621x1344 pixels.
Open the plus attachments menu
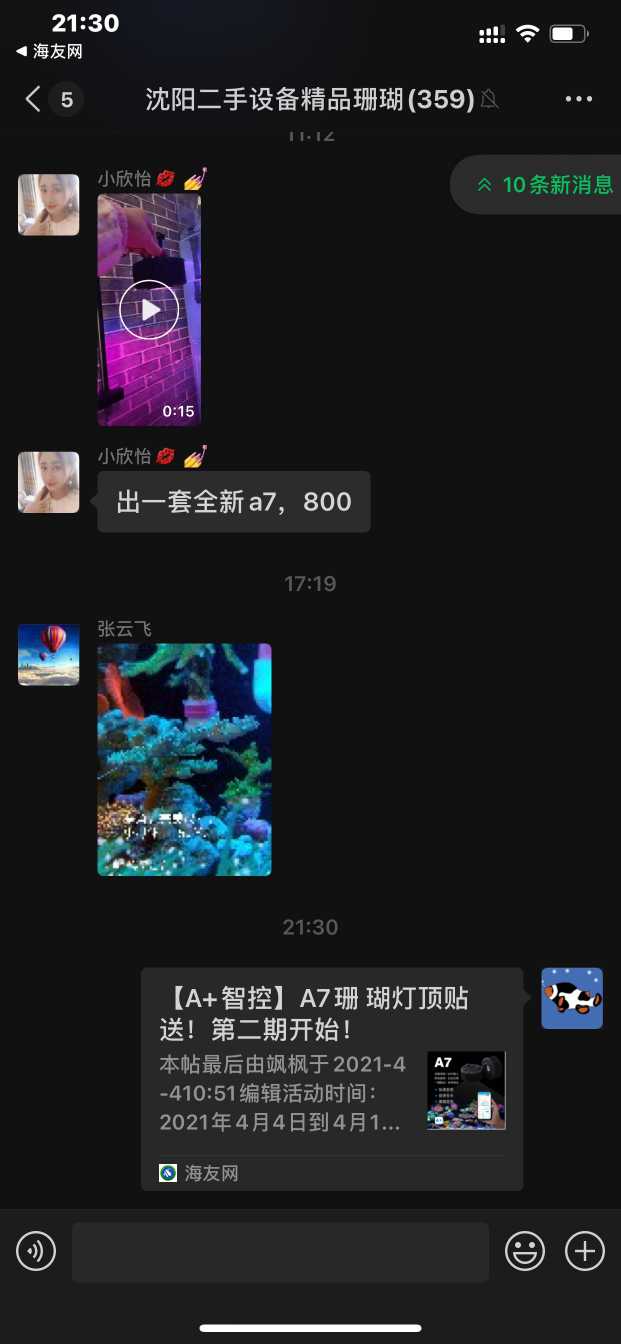coord(585,1251)
